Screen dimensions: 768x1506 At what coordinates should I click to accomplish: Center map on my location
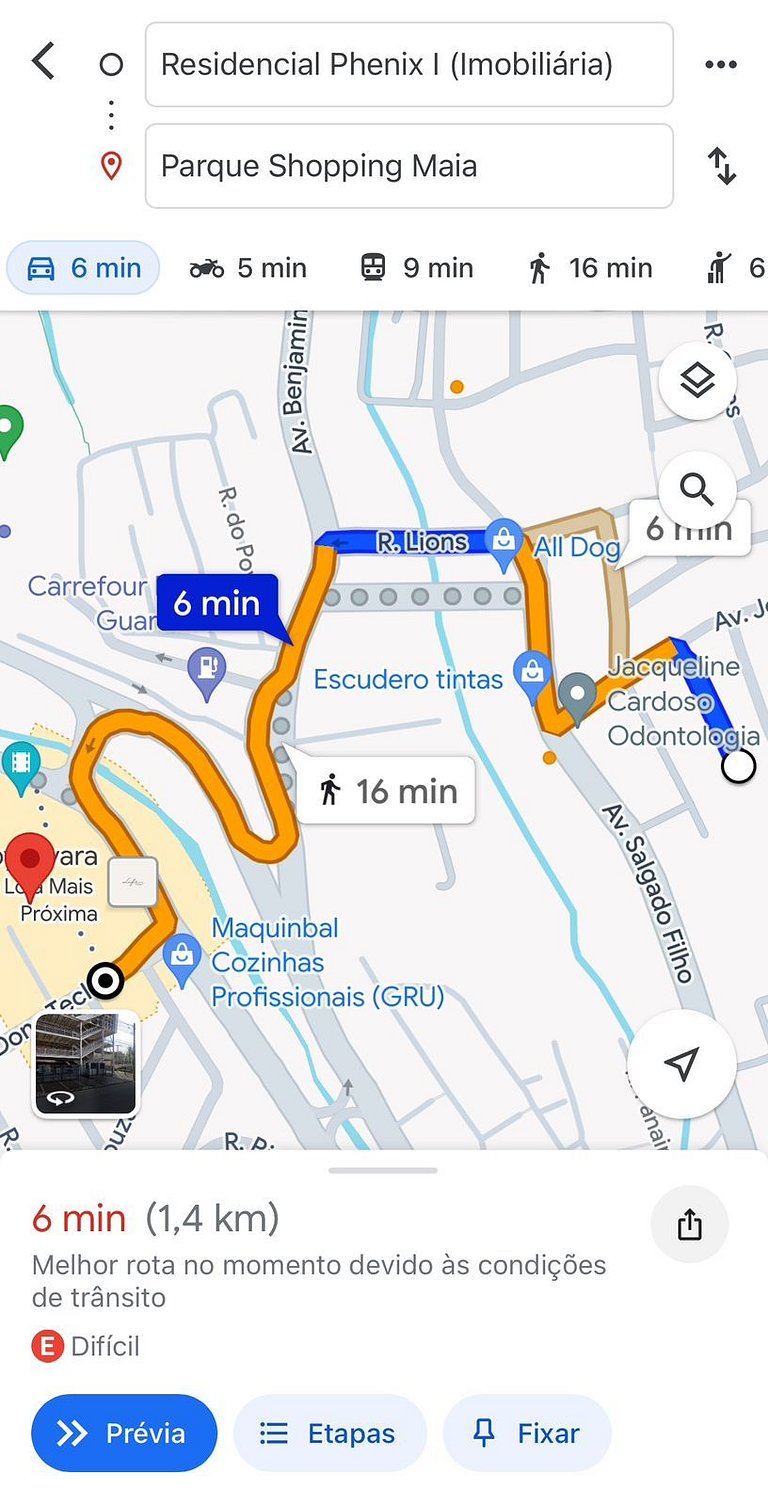click(681, 1064)
